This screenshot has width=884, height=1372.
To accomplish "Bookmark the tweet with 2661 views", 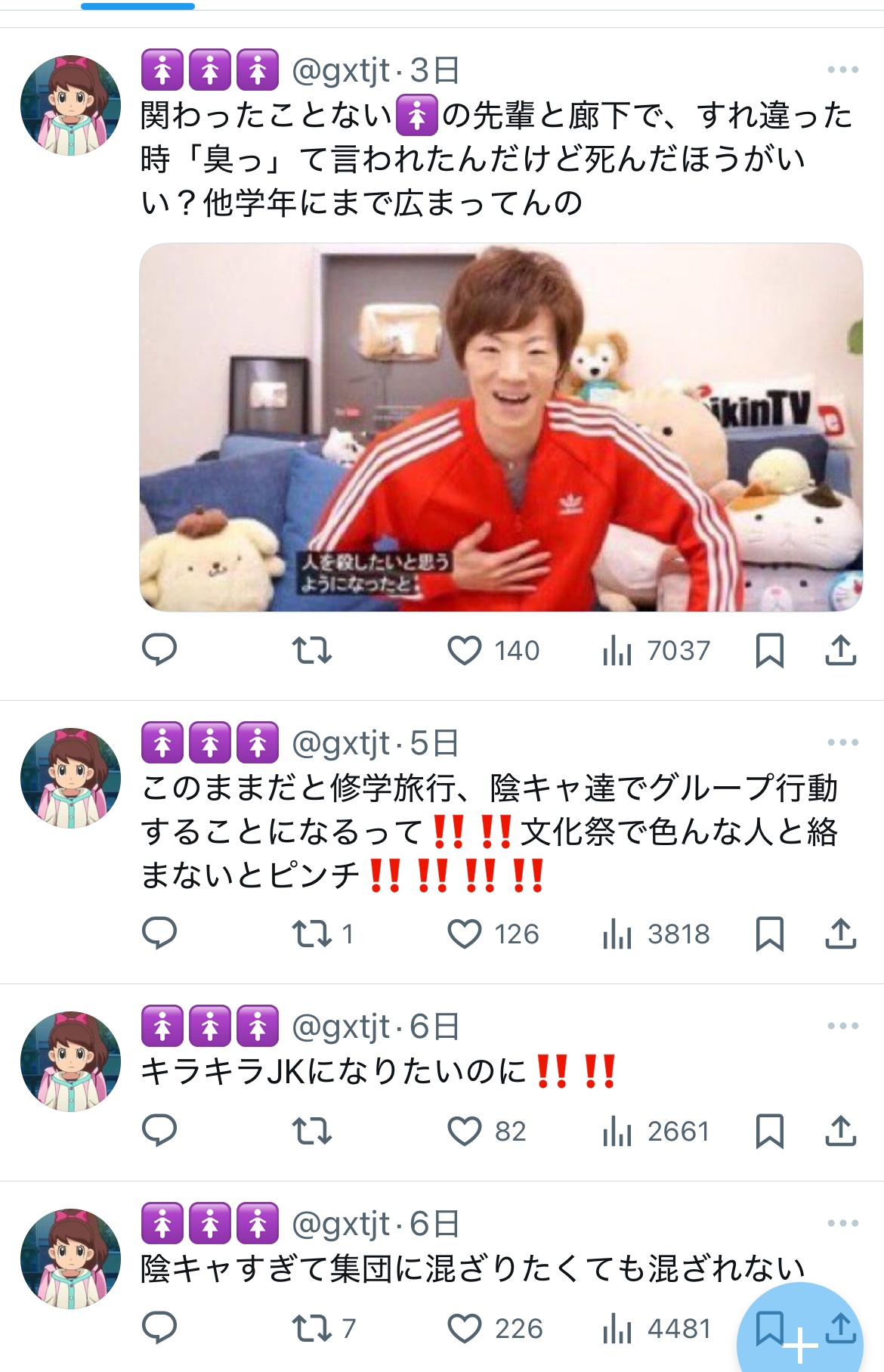I will tap(769, 1132).
